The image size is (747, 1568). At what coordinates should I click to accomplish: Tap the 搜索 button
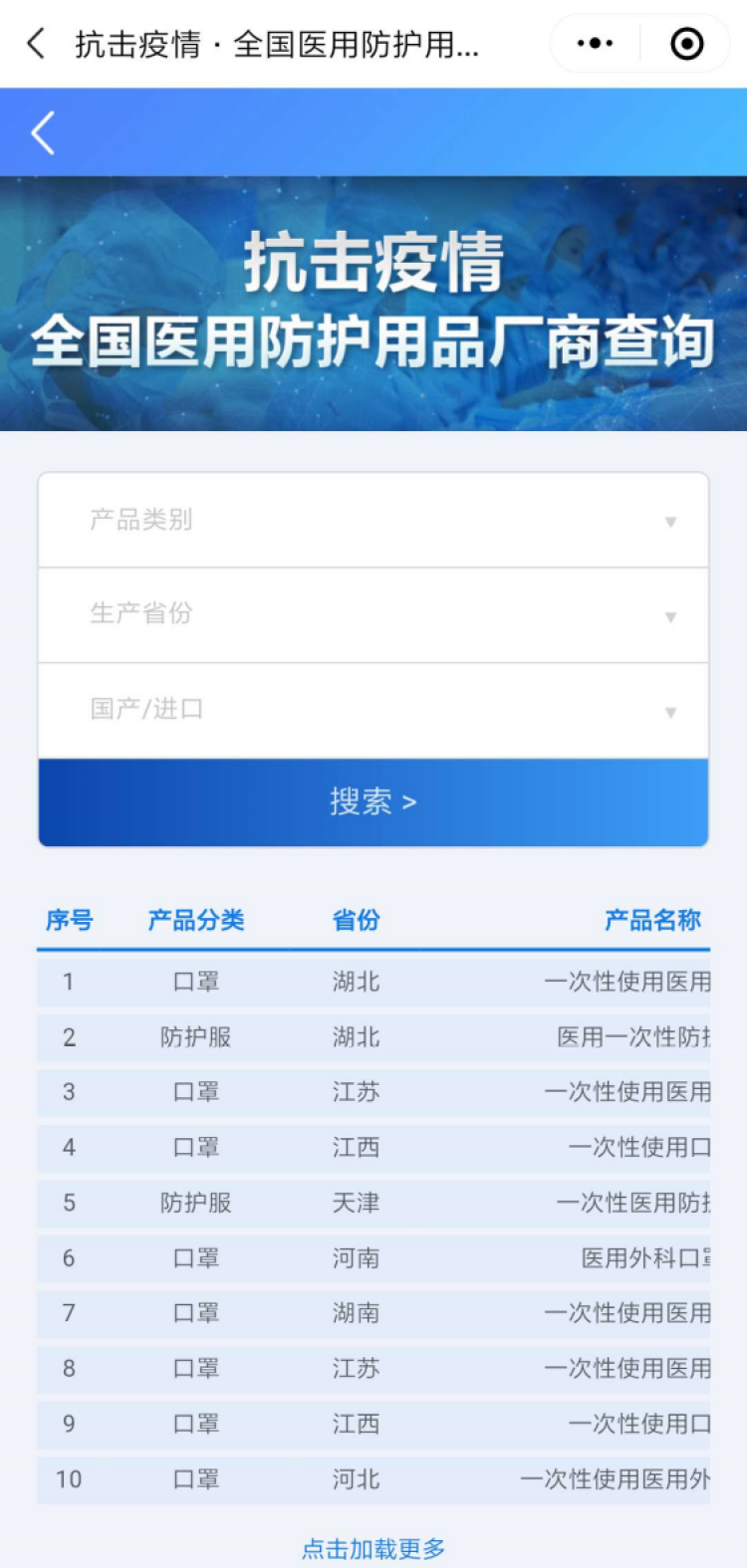(373, 802)
